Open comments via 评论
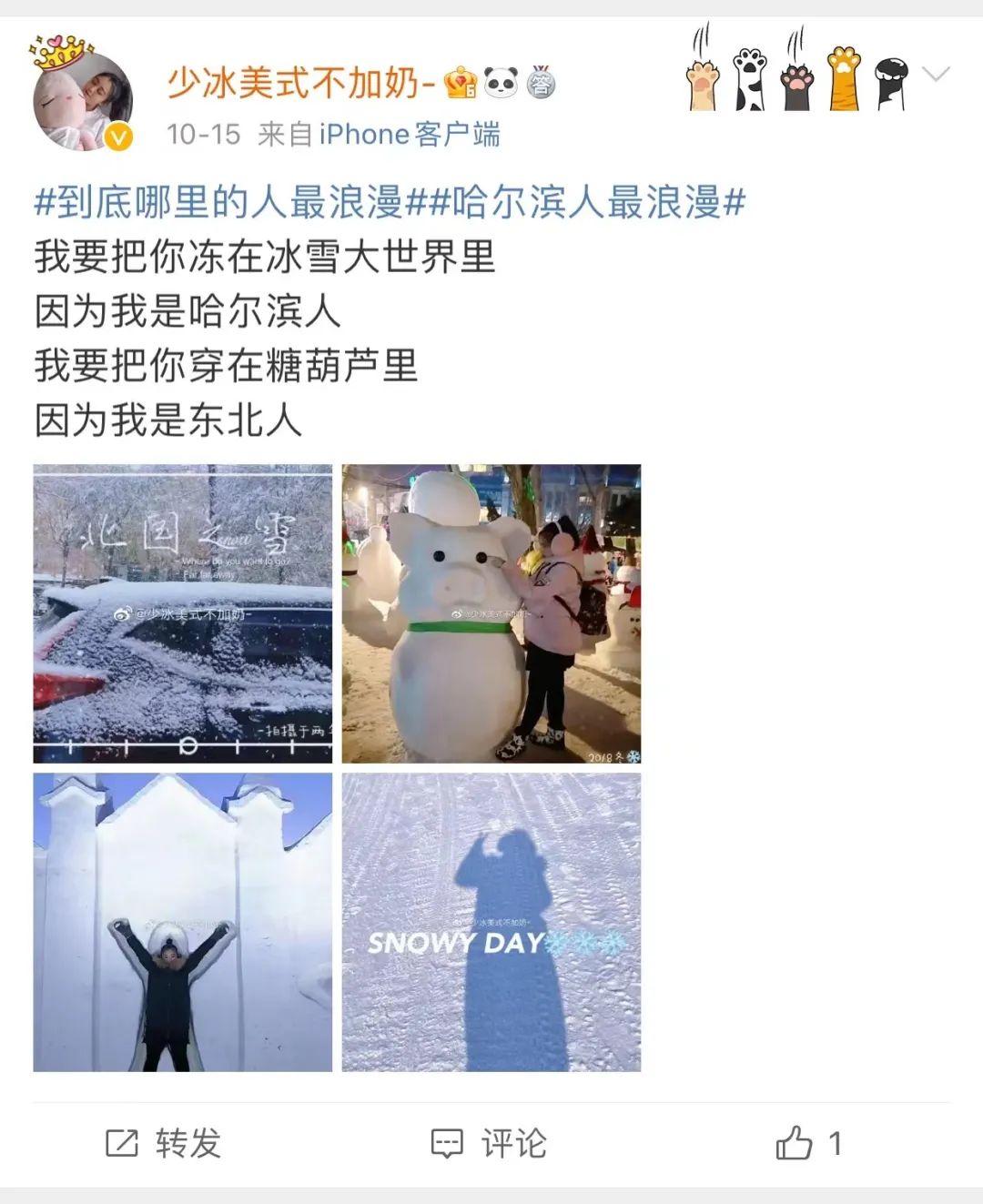Image resolution: width=983 pixels, height=1204 pixels. (x=490, y=1143)
